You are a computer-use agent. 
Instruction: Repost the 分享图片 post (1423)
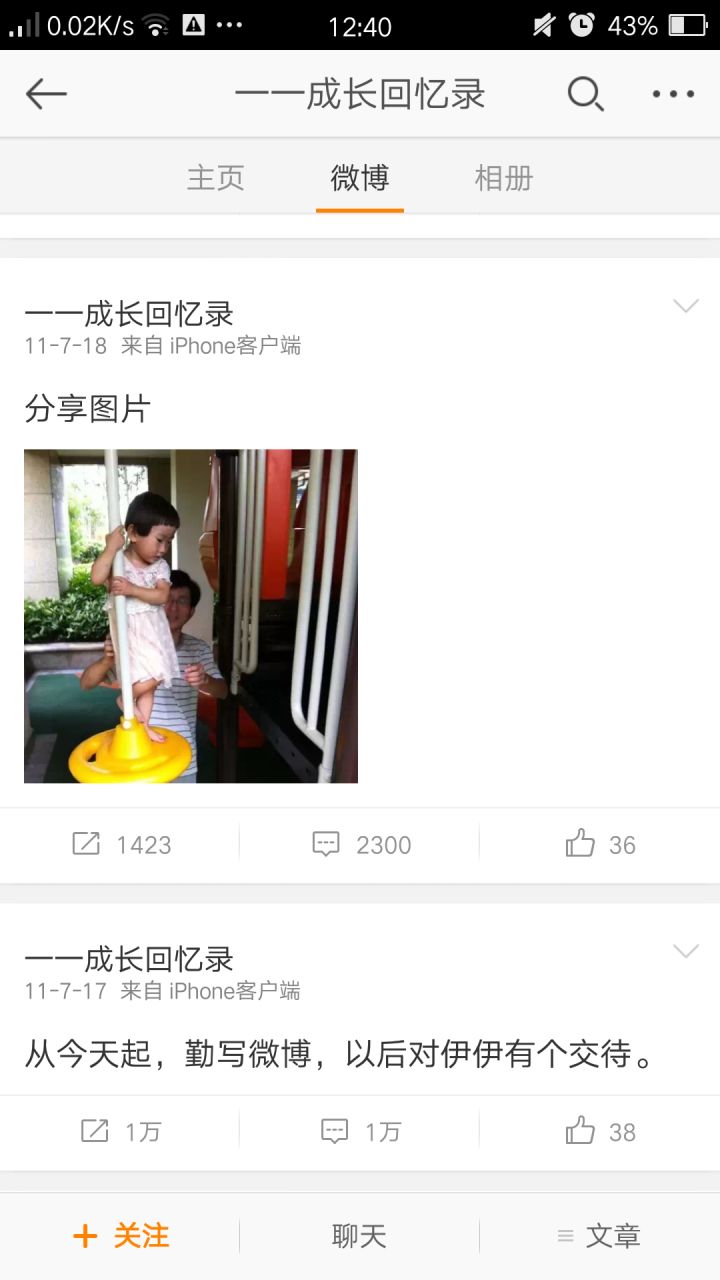(x=120, y=845)
